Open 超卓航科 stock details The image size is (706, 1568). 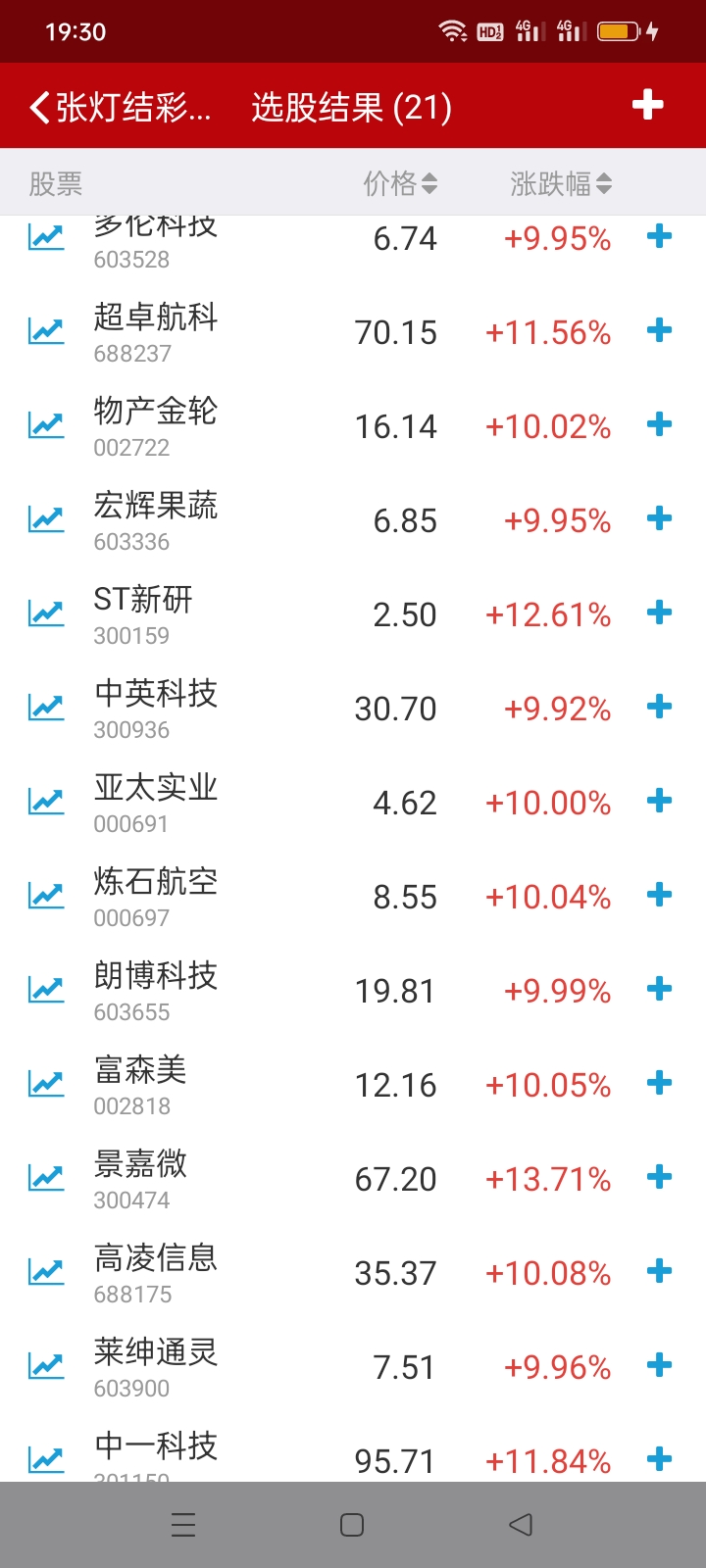[156, 331]
